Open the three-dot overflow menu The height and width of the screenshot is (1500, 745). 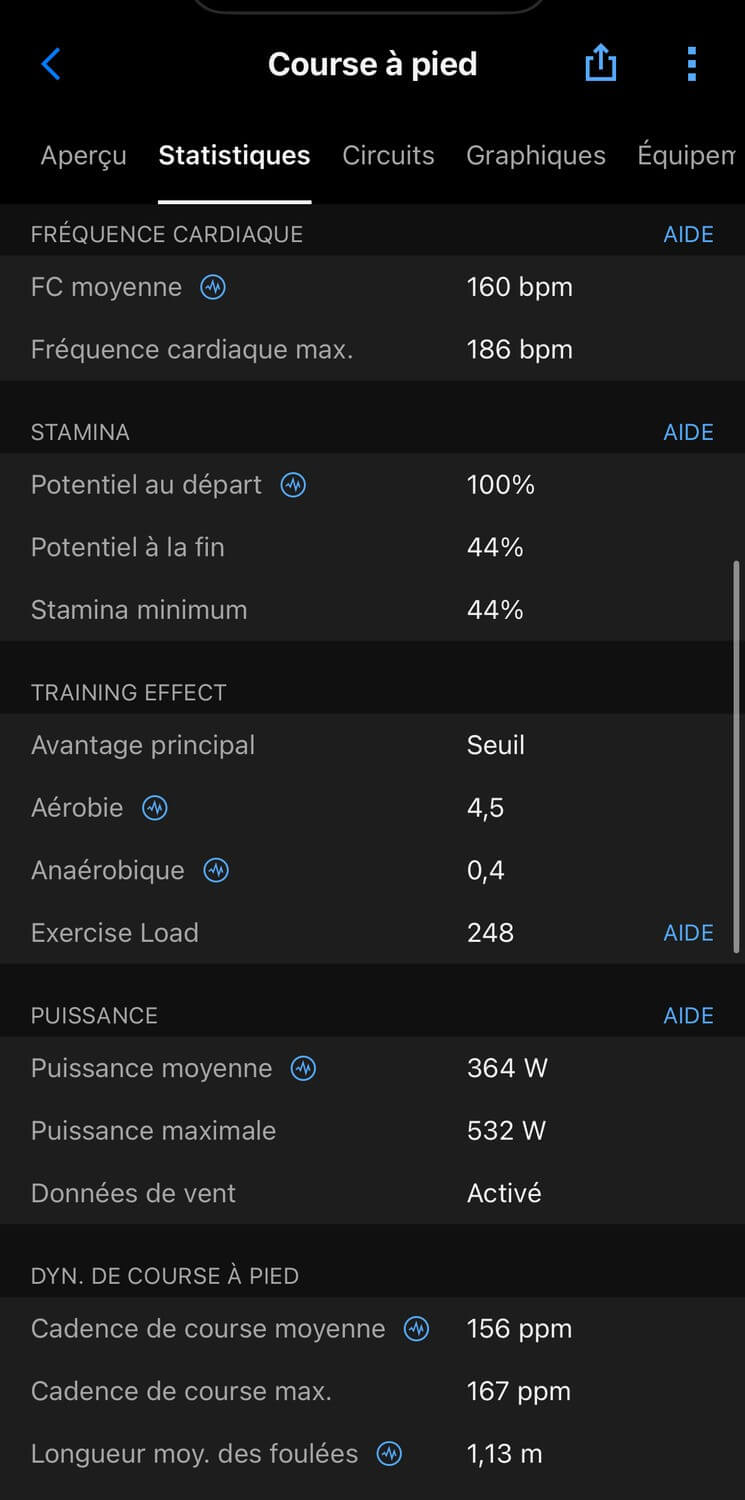(691, 64)
